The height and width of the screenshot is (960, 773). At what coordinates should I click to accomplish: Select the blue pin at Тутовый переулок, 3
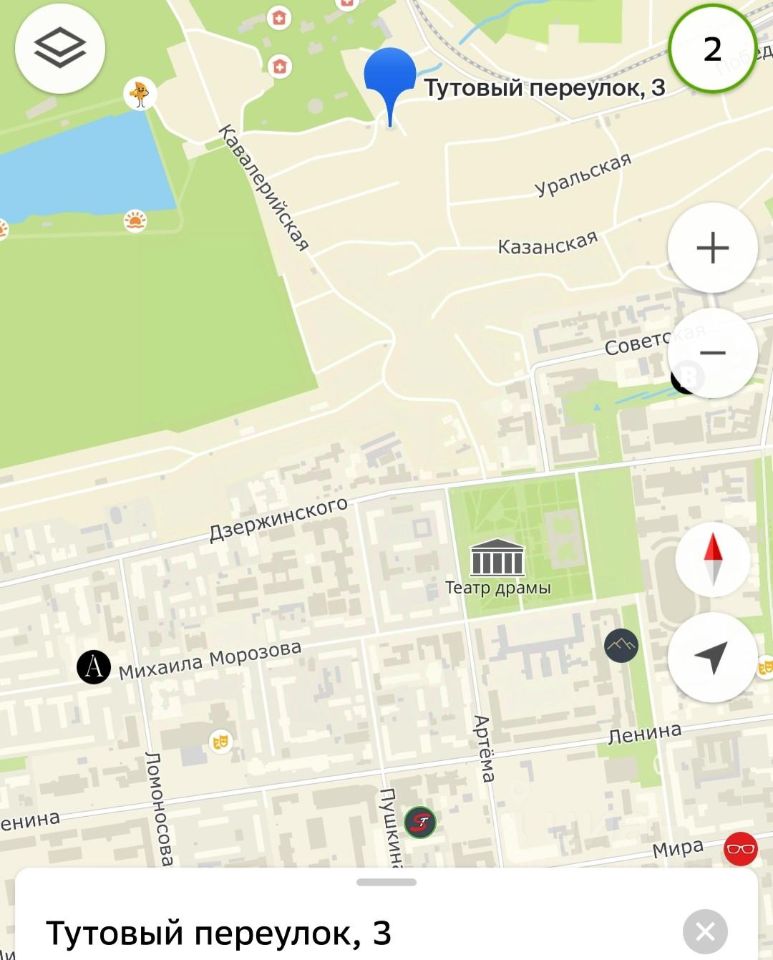click(x=390, y=78)
